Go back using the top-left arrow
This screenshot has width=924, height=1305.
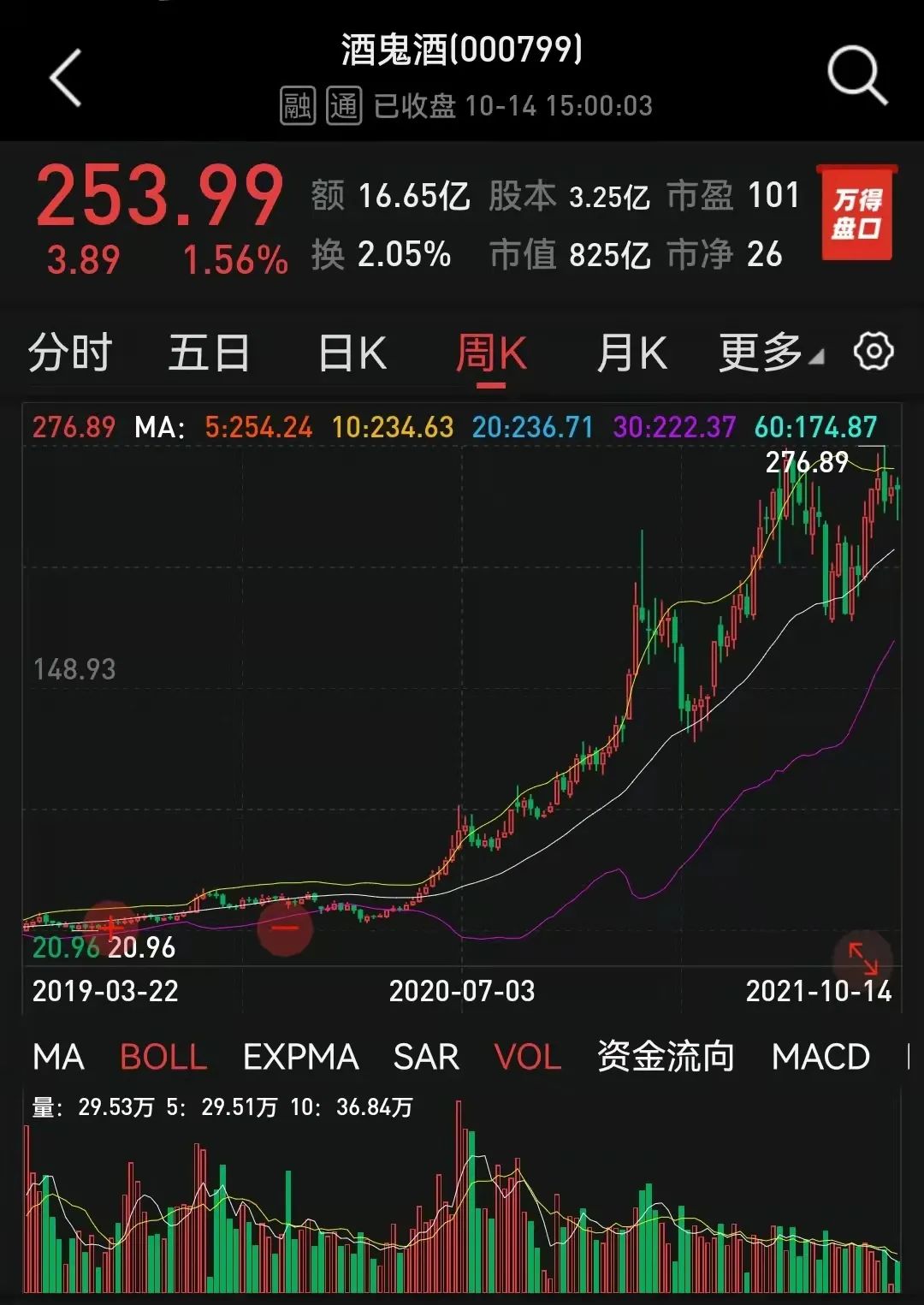click(66, 78)
